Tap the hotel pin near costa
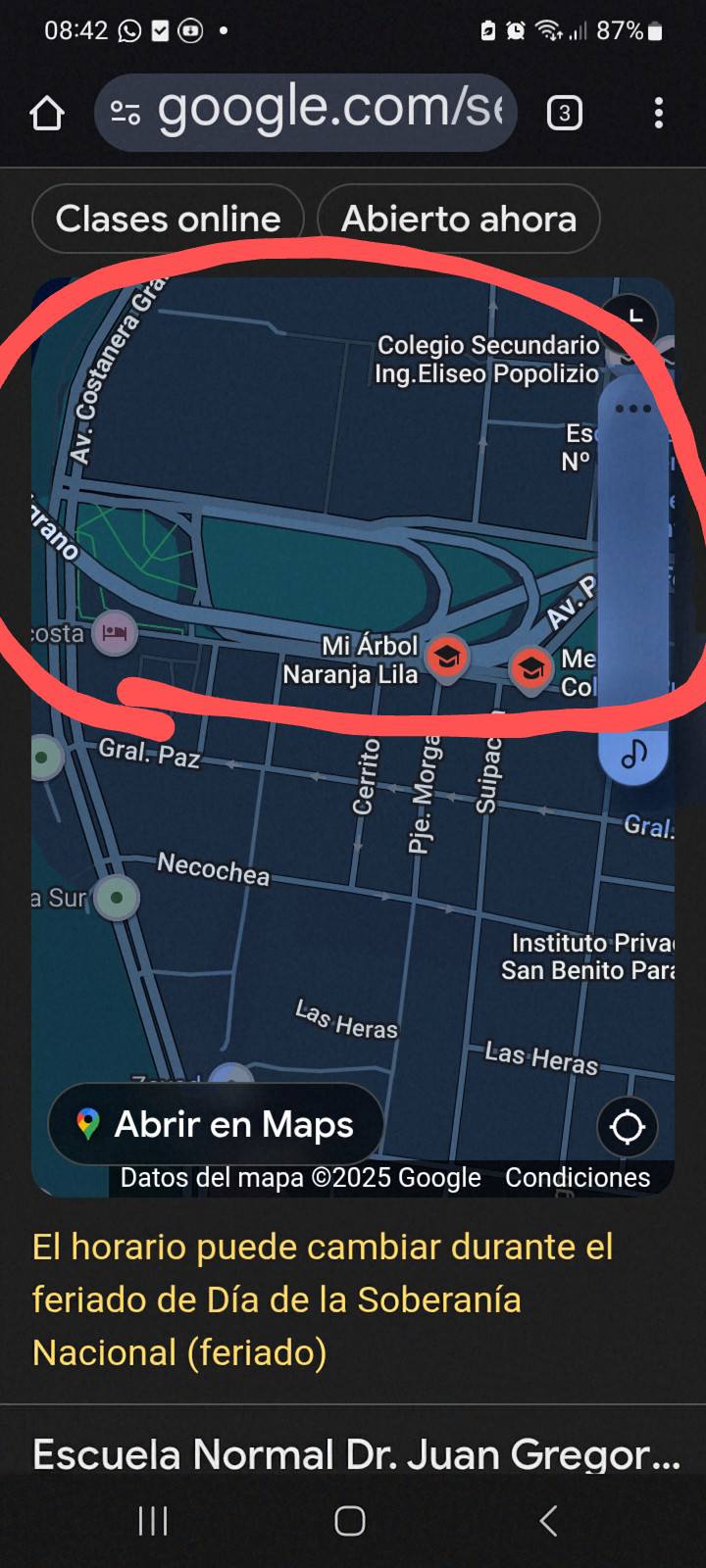Screen dimensions: 706x1568 [x=115, y=633]
